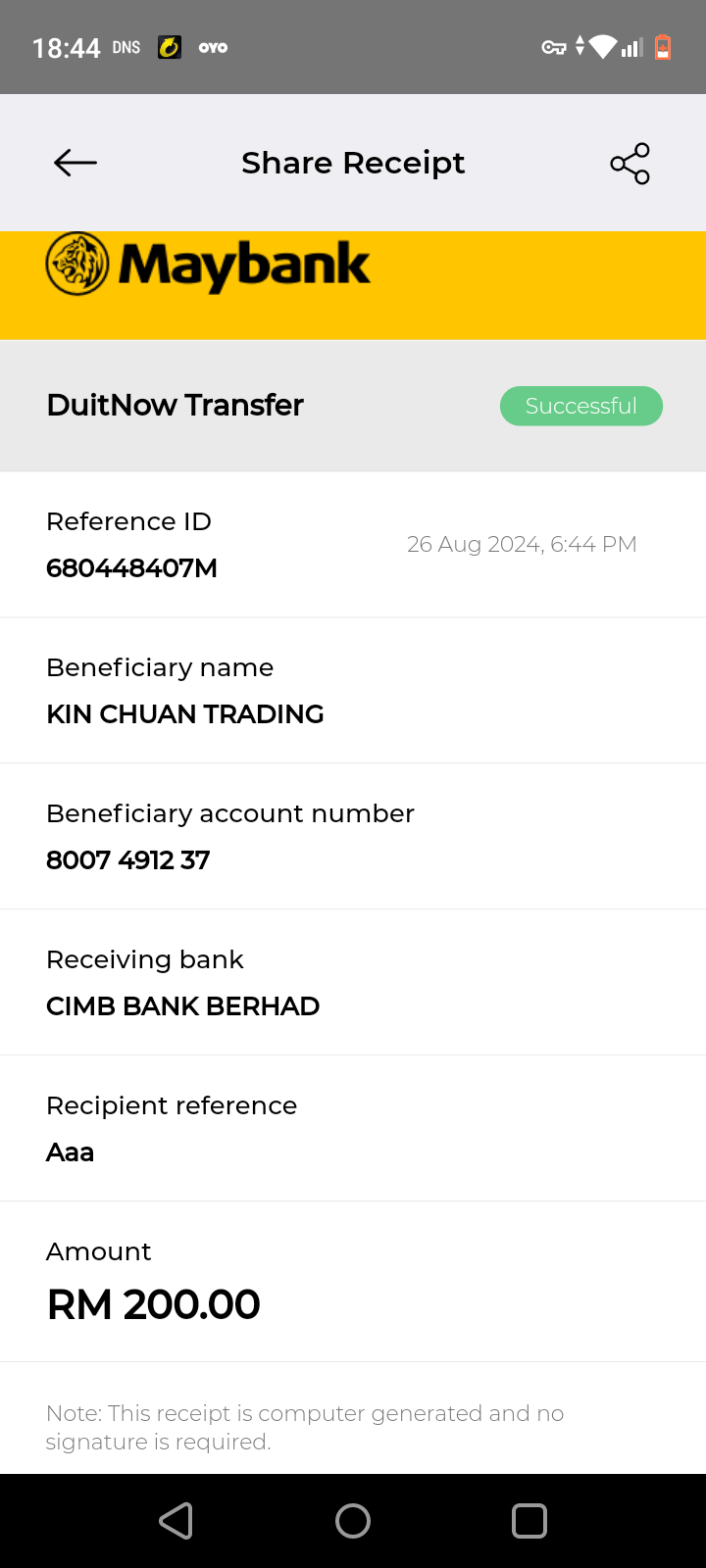The height and width of the screenshot is (1568, 706).
Task: Tap the system home button
Action: 353,1521
